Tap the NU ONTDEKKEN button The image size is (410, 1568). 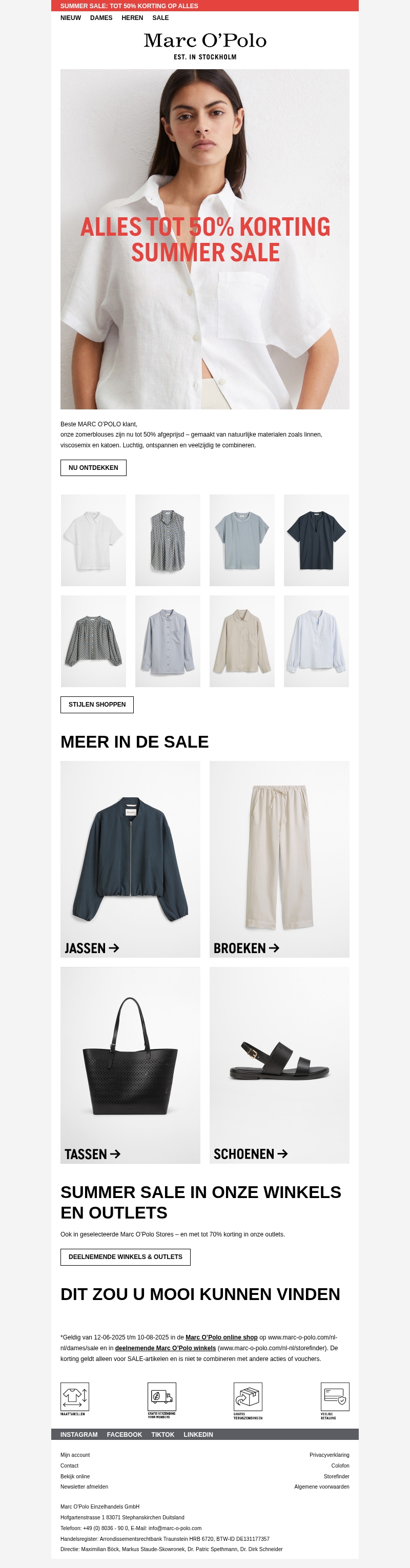(93, 467)
